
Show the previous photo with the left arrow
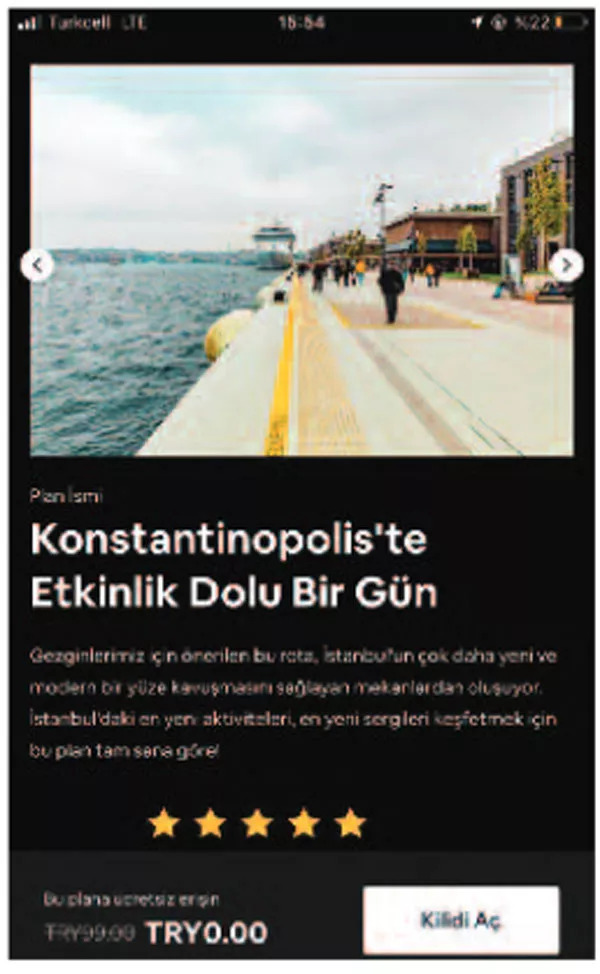coord(37,265)
